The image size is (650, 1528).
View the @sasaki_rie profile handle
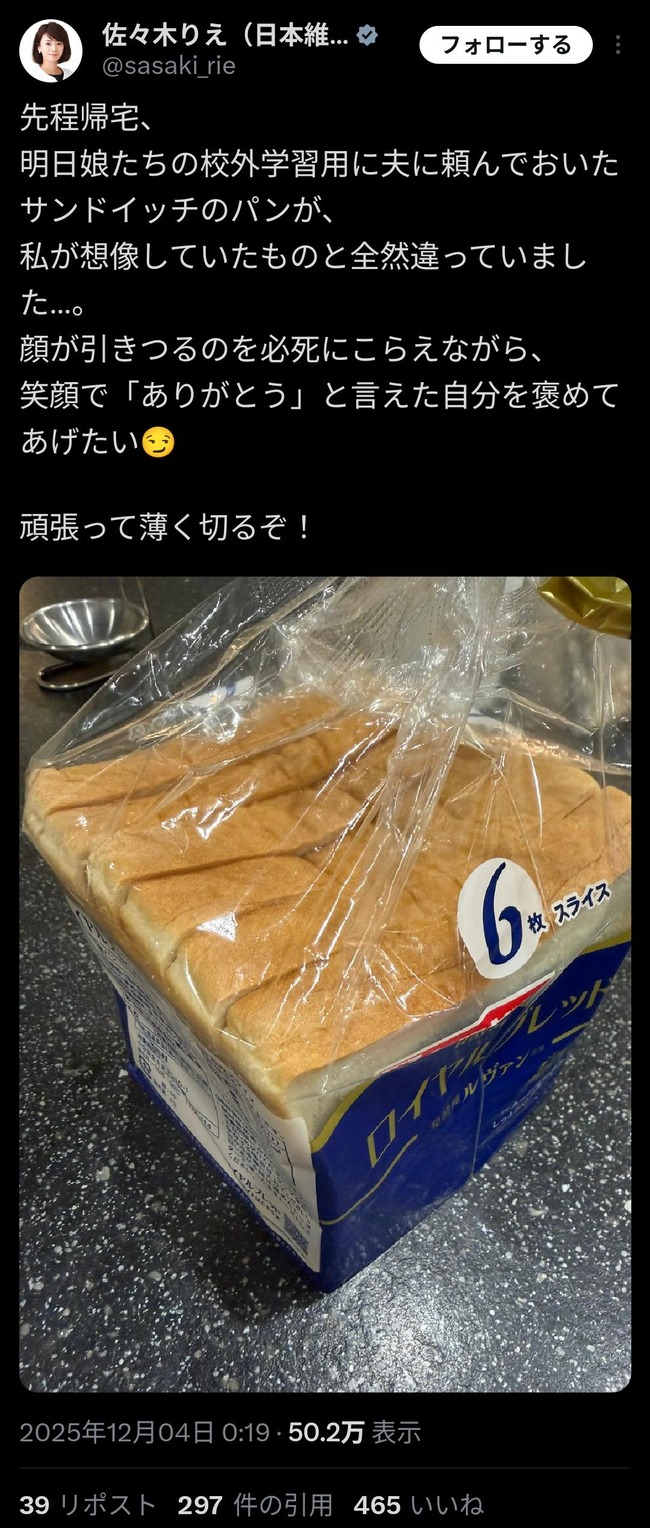click(x=168, y=67)
